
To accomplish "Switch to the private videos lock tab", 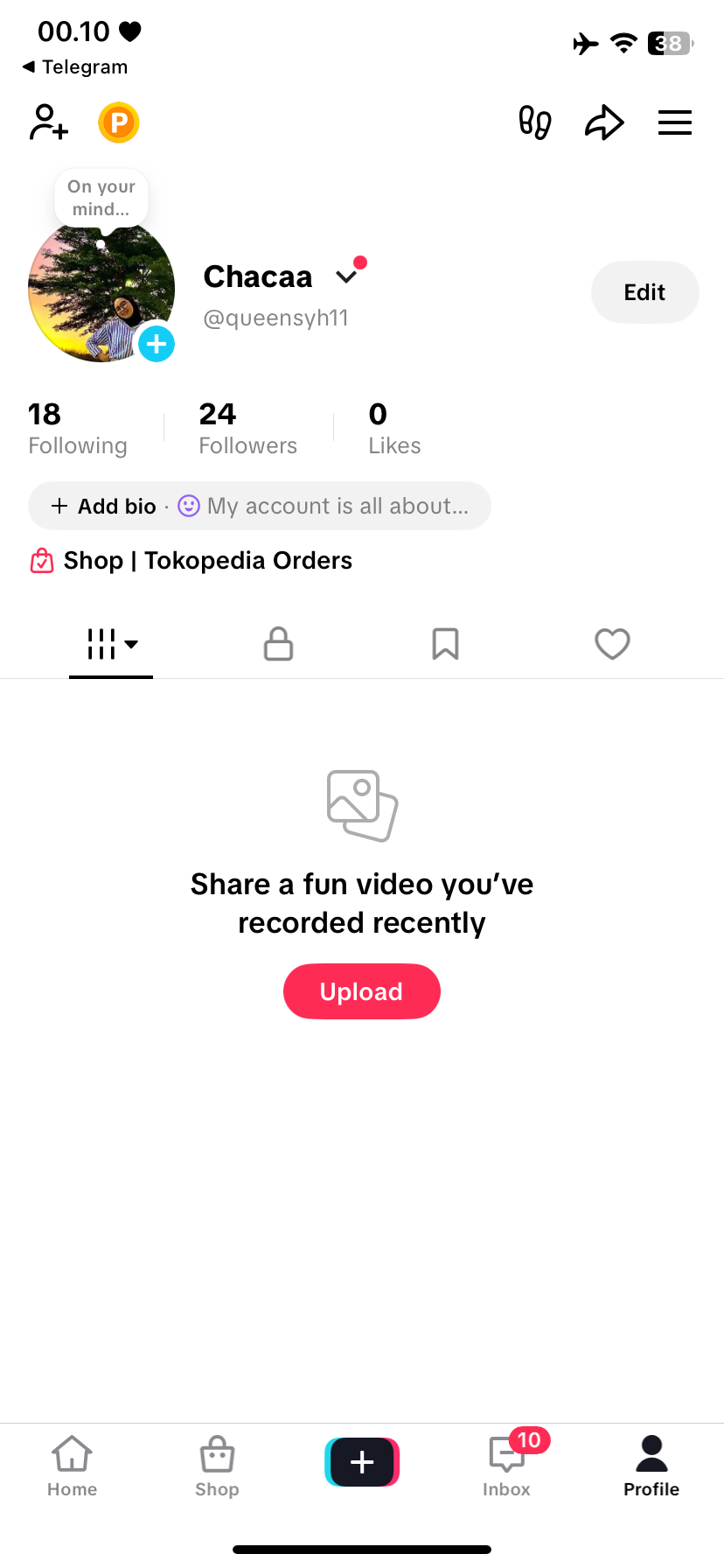I will (278, 644).
